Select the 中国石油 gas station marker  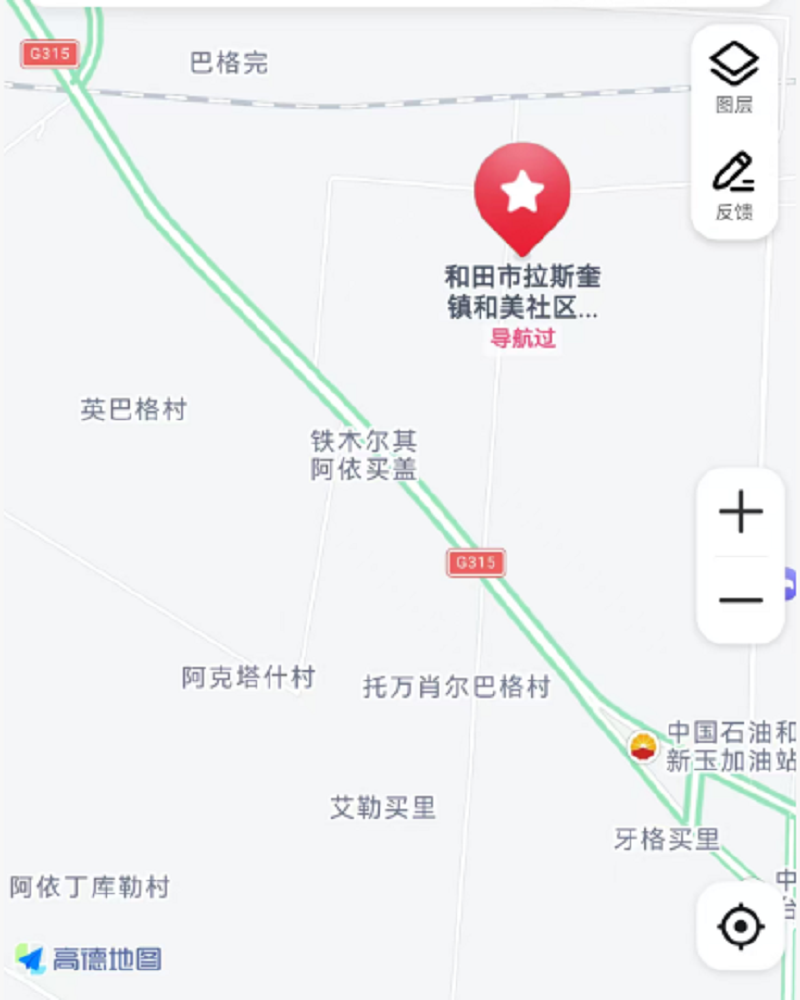643,746
